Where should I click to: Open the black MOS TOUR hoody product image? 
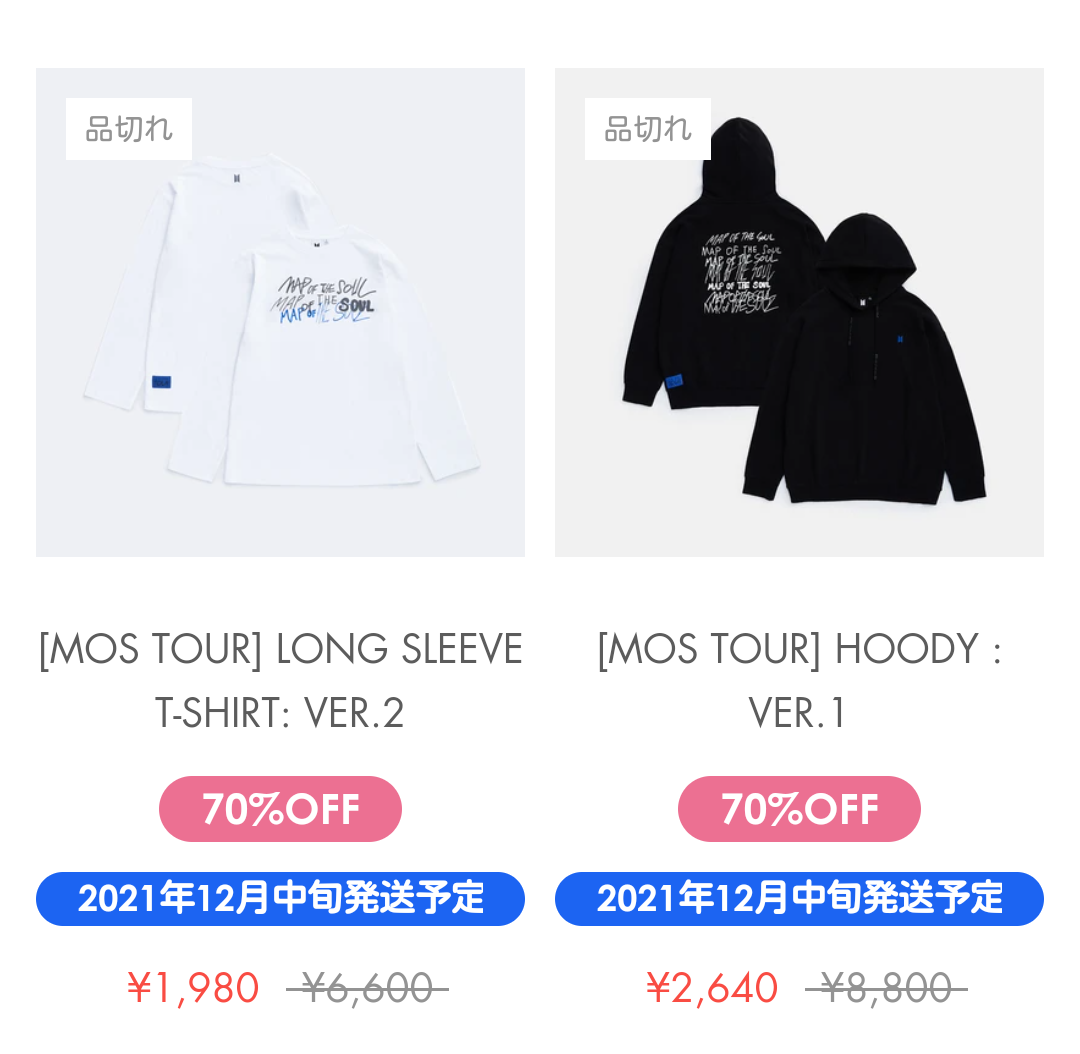pos(799,330)
